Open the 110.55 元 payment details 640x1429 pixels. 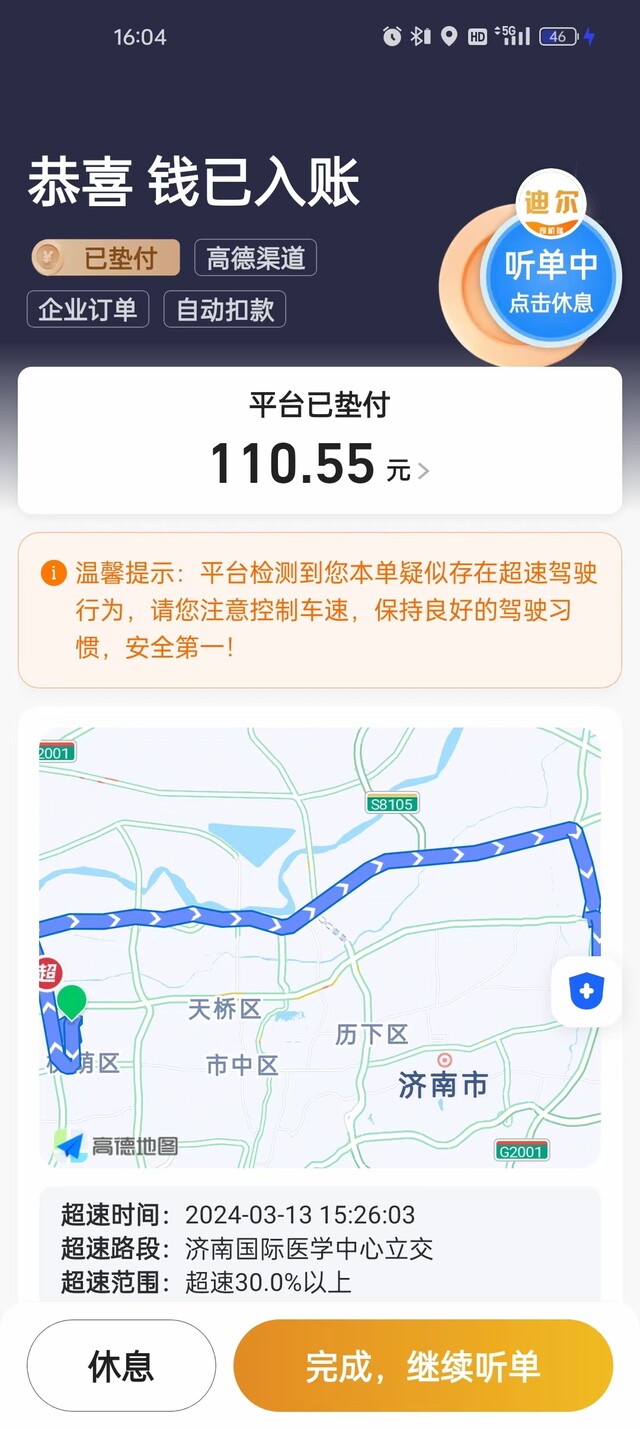[320, 463]
